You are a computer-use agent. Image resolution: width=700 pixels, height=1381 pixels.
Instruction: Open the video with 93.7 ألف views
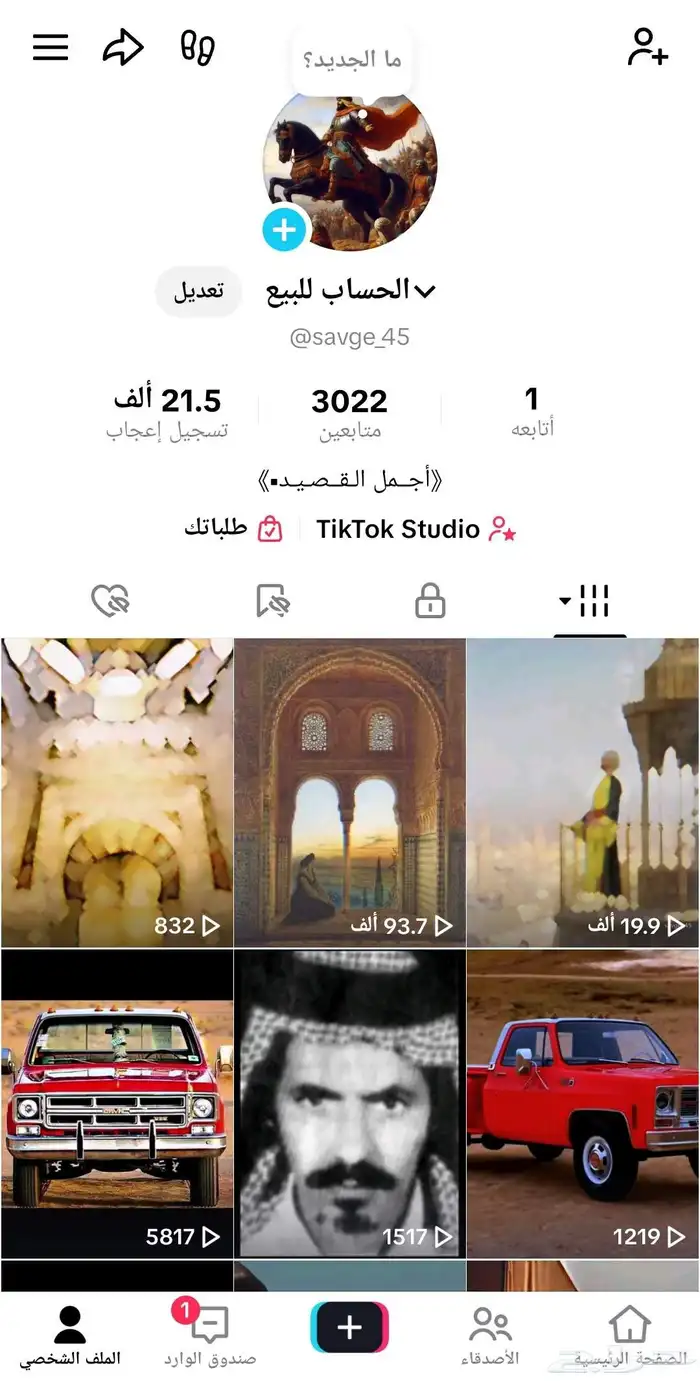tap(350, 792)
